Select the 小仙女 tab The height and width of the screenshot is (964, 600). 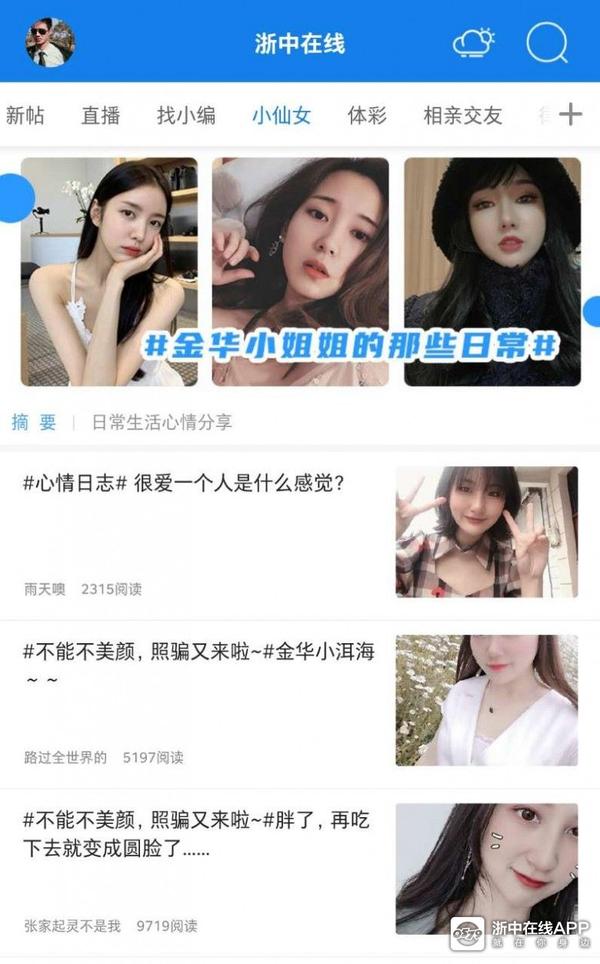[x=281, y=115]
